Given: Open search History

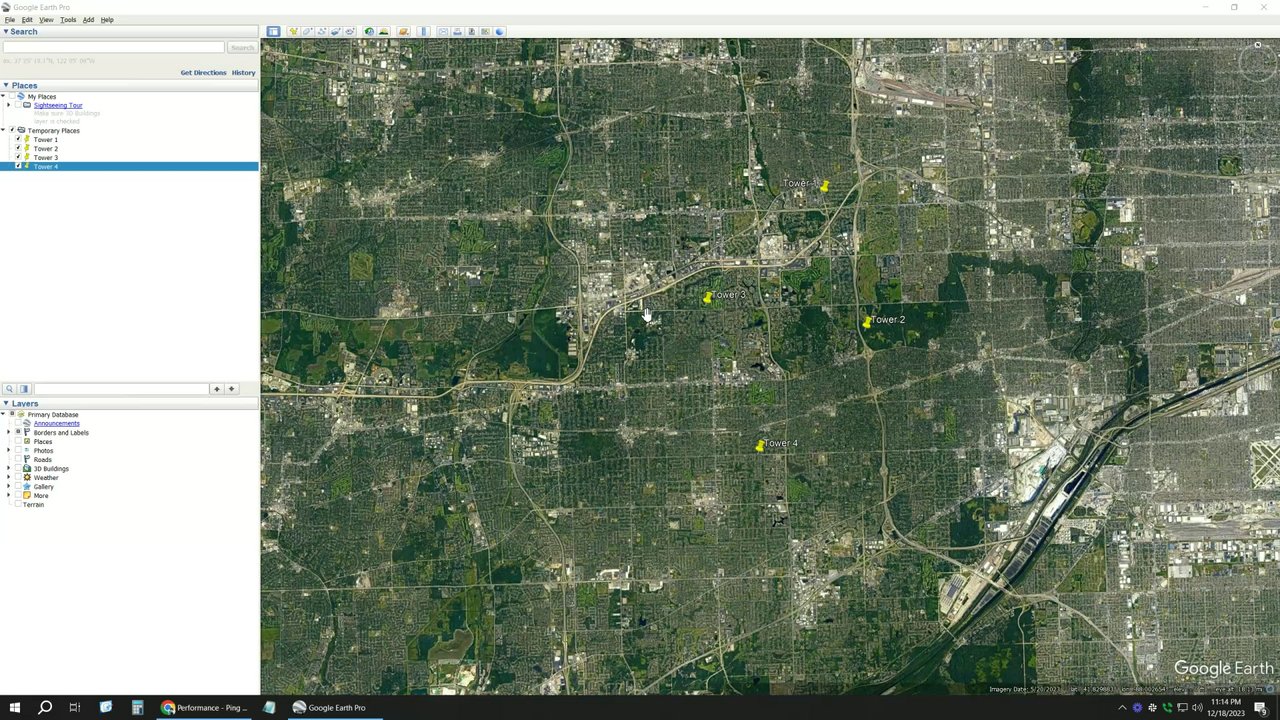Looking at the screenshot, I should click(x=243, y=73).
